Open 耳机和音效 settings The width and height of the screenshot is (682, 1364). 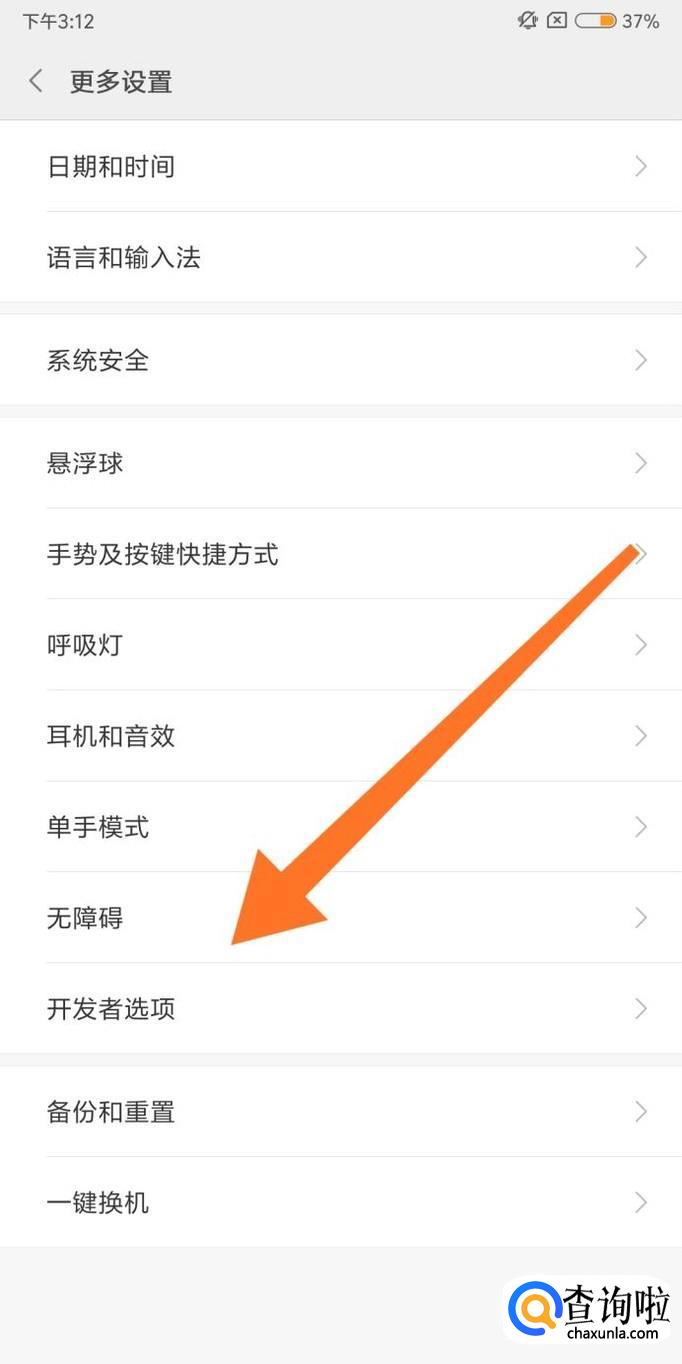point(341,736)
